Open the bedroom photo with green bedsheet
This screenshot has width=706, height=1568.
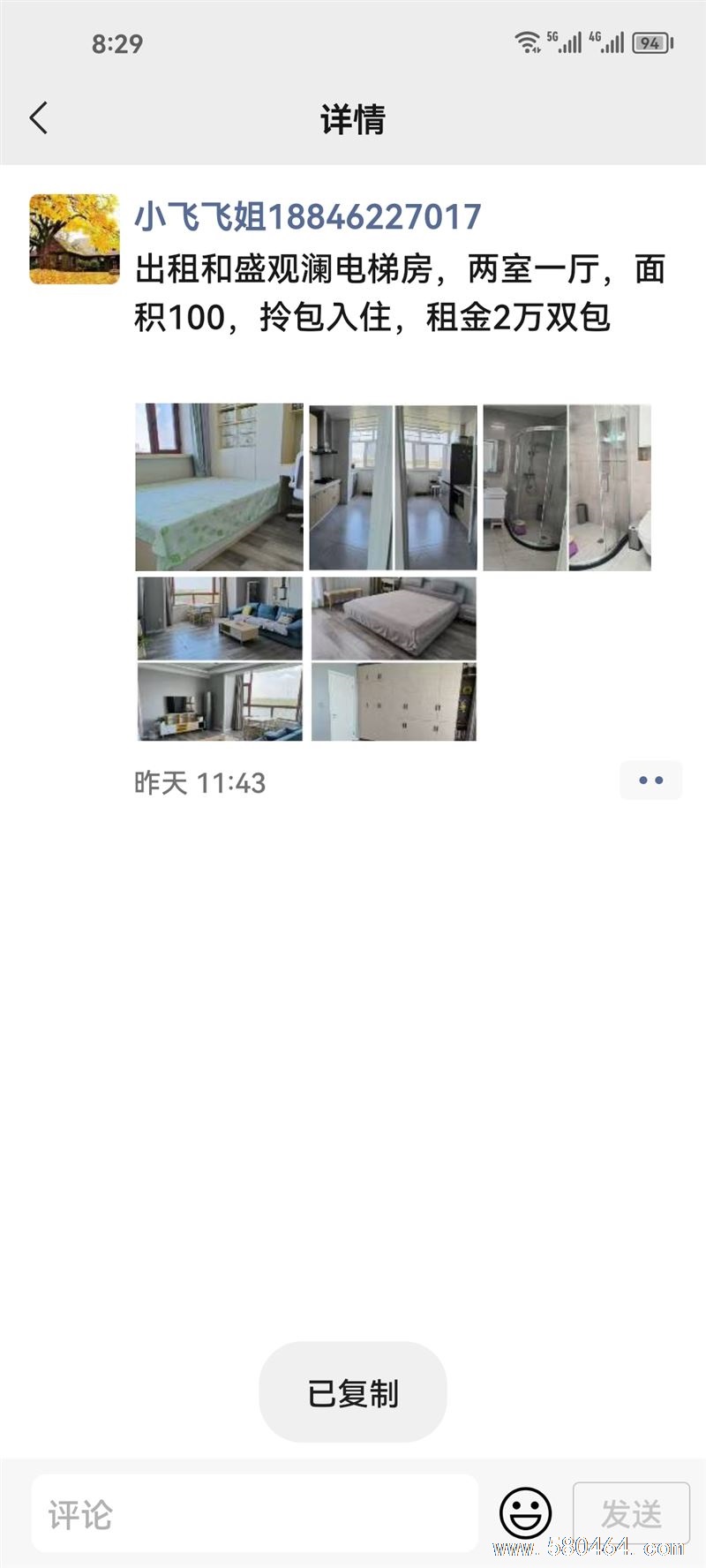click(219, 486)
